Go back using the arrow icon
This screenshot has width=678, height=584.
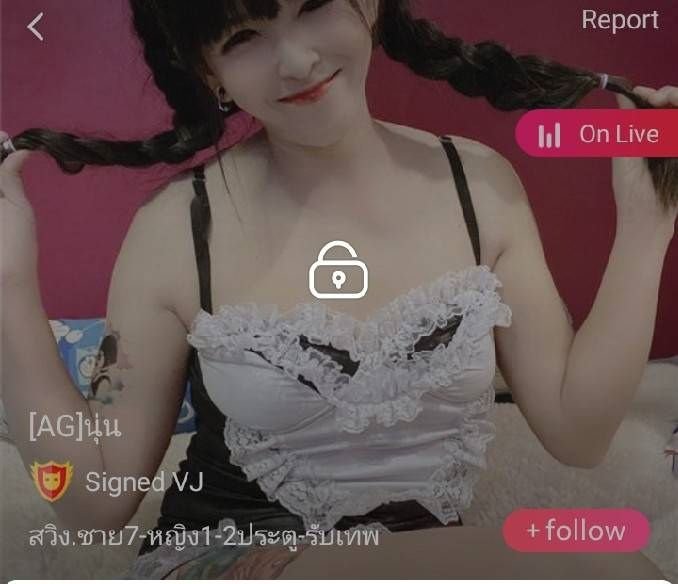pyautogui.click(x=36, y=27)
